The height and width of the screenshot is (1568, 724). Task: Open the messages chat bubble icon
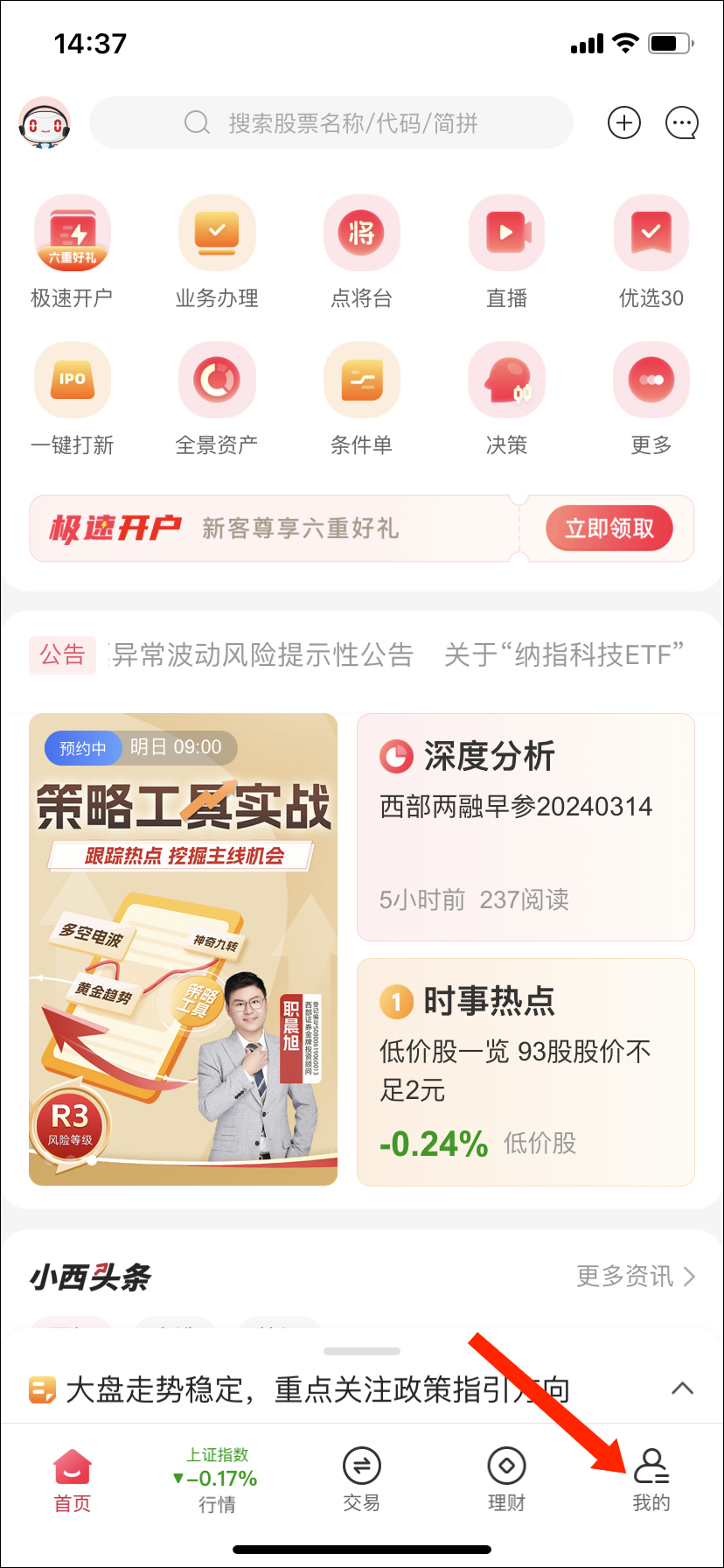click(x=682, y=123)
